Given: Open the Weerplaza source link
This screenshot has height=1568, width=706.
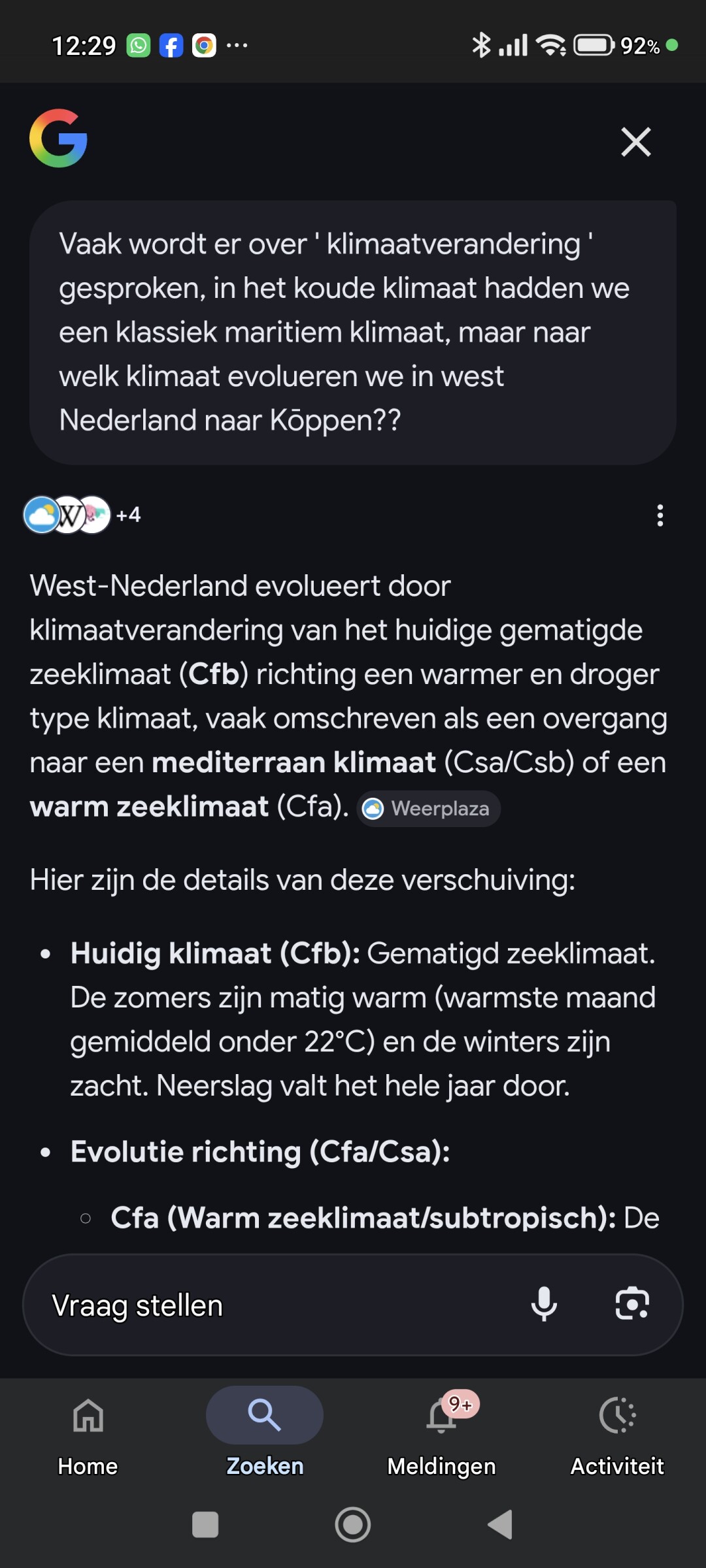Looking at the screenshot, I should 429,809.
